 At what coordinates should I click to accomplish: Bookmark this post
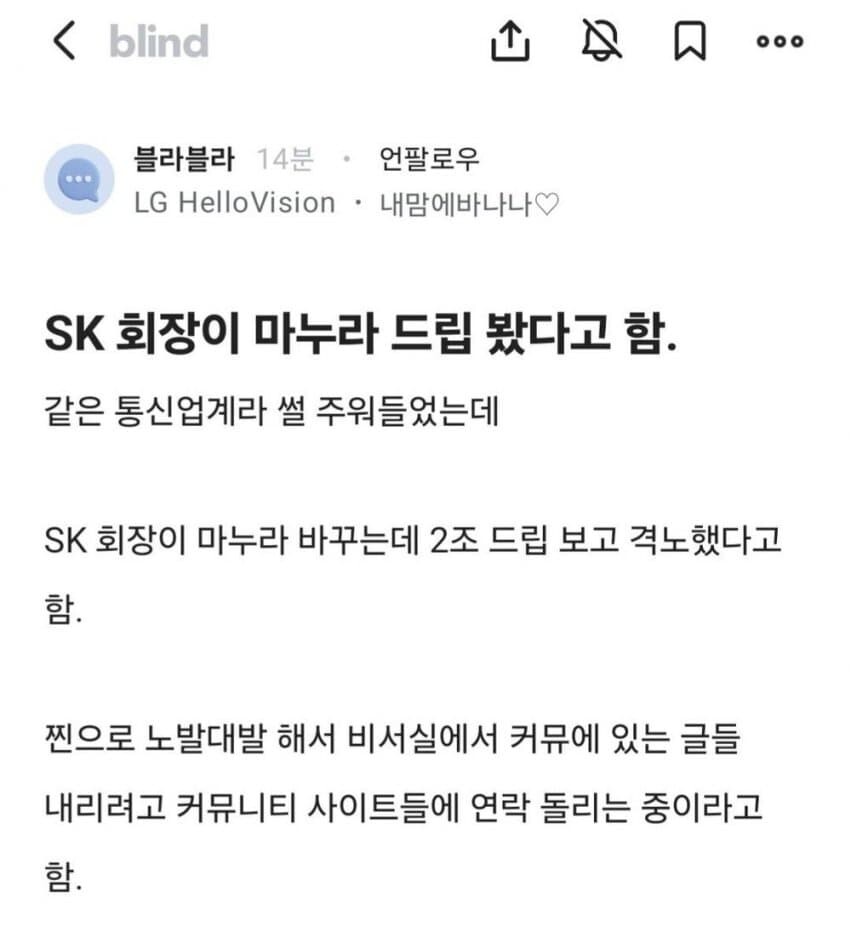click(x=691, y=42)
